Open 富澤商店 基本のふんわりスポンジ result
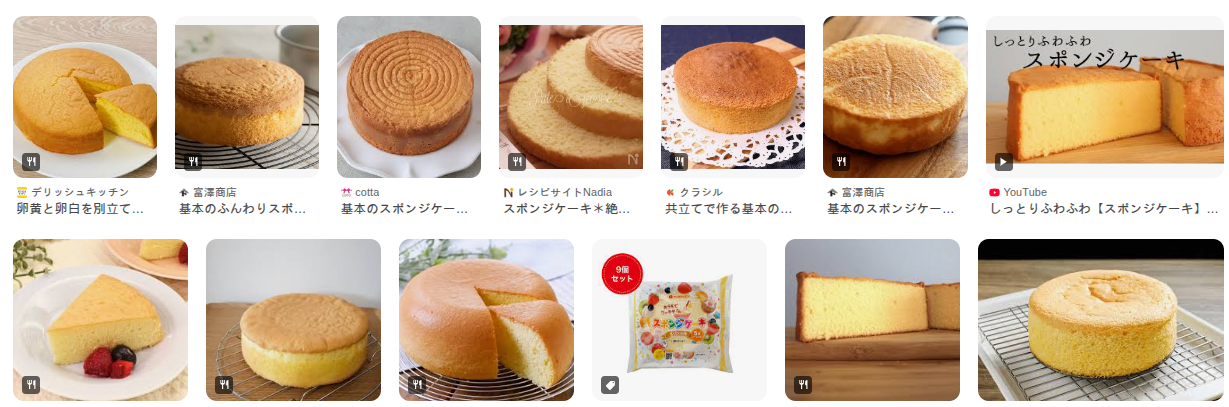 [x=247, y=97]
